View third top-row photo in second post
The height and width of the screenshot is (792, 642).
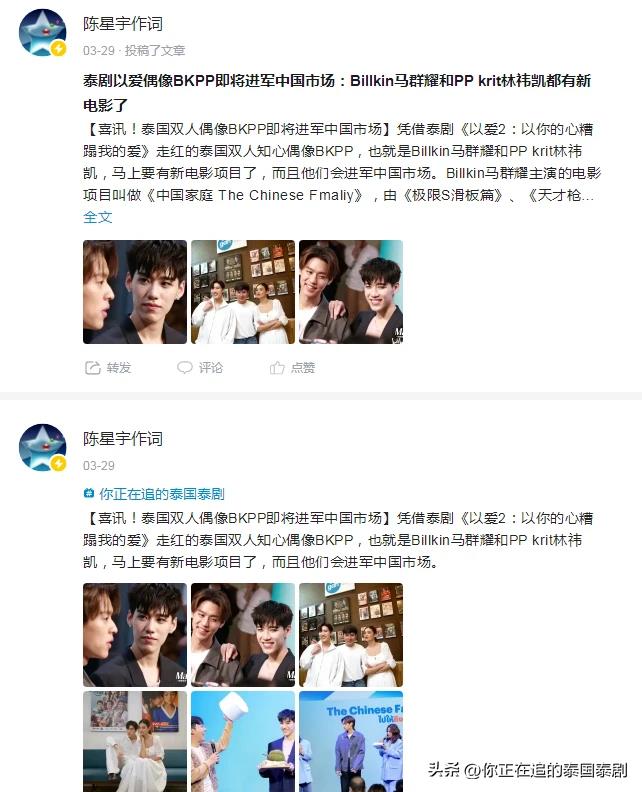(x=350, y=634)
